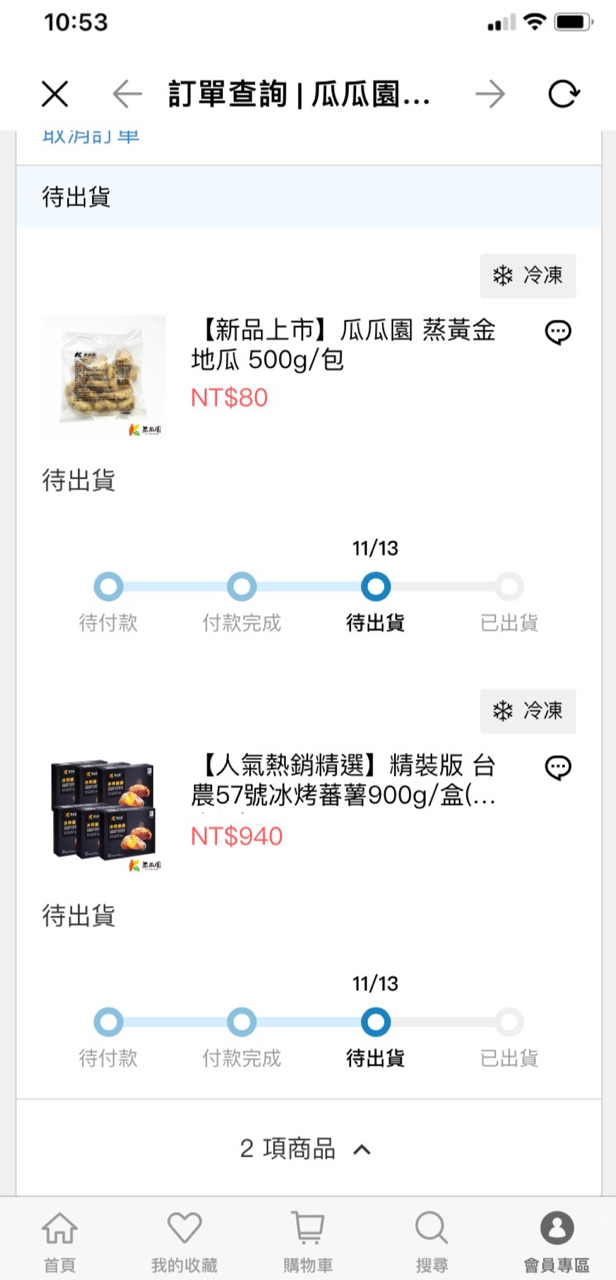Go forward to the next page
The image size is (616, 1280).
pyautogui.click(x=490, y=95)
